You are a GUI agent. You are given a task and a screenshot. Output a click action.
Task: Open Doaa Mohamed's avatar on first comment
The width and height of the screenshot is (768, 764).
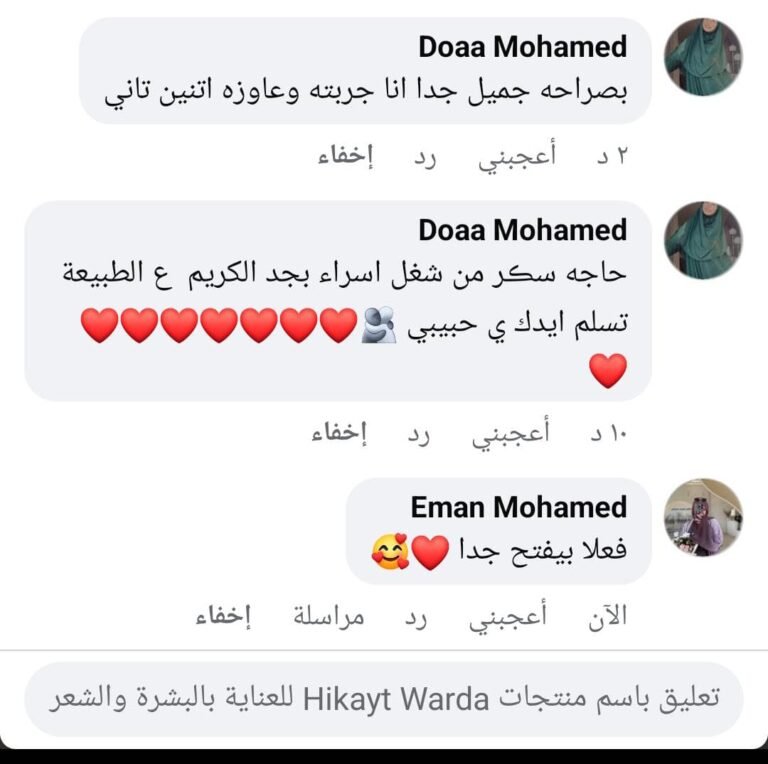click(x=704, y=57)
